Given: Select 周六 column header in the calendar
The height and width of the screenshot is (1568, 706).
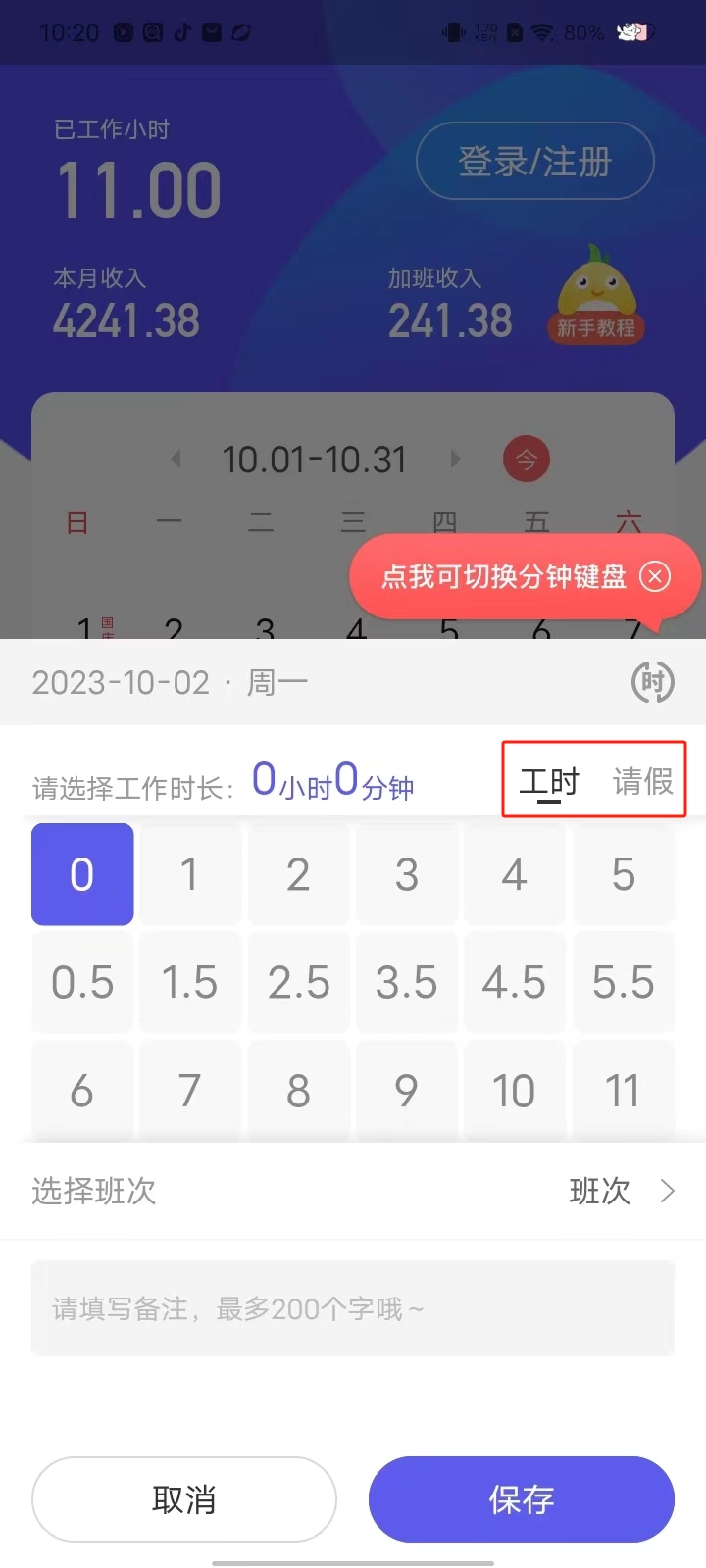Looking at the screenshot, I should [x=630, y=522].
